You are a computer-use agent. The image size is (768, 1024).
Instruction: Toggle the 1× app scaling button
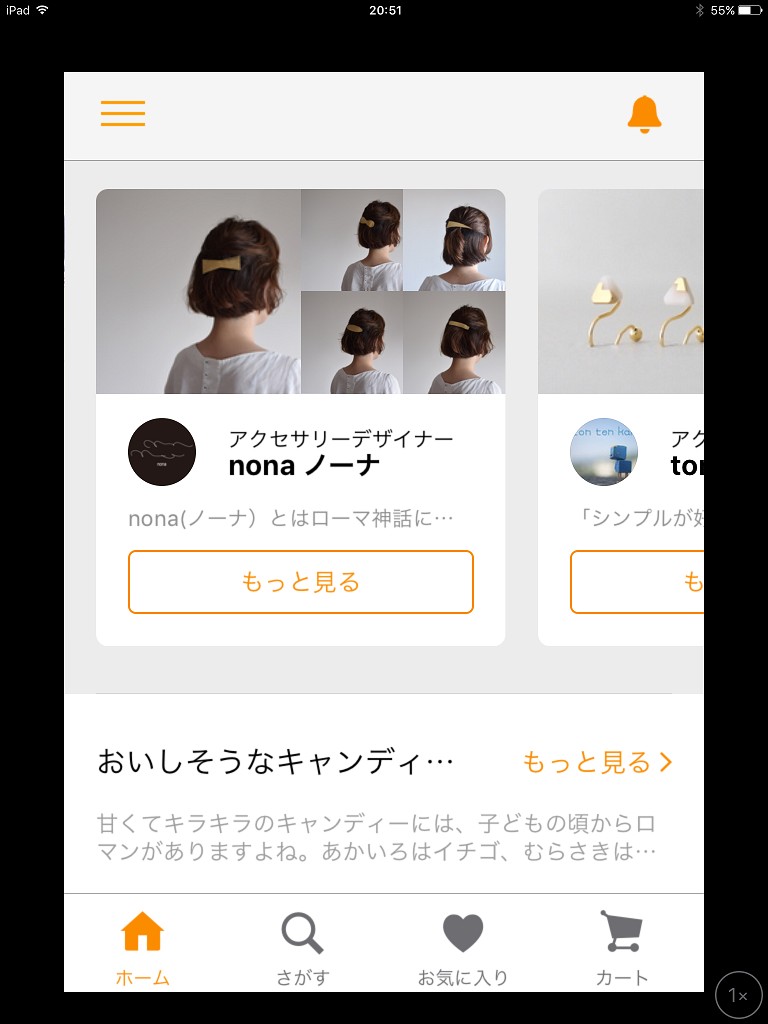pos(738,995)
